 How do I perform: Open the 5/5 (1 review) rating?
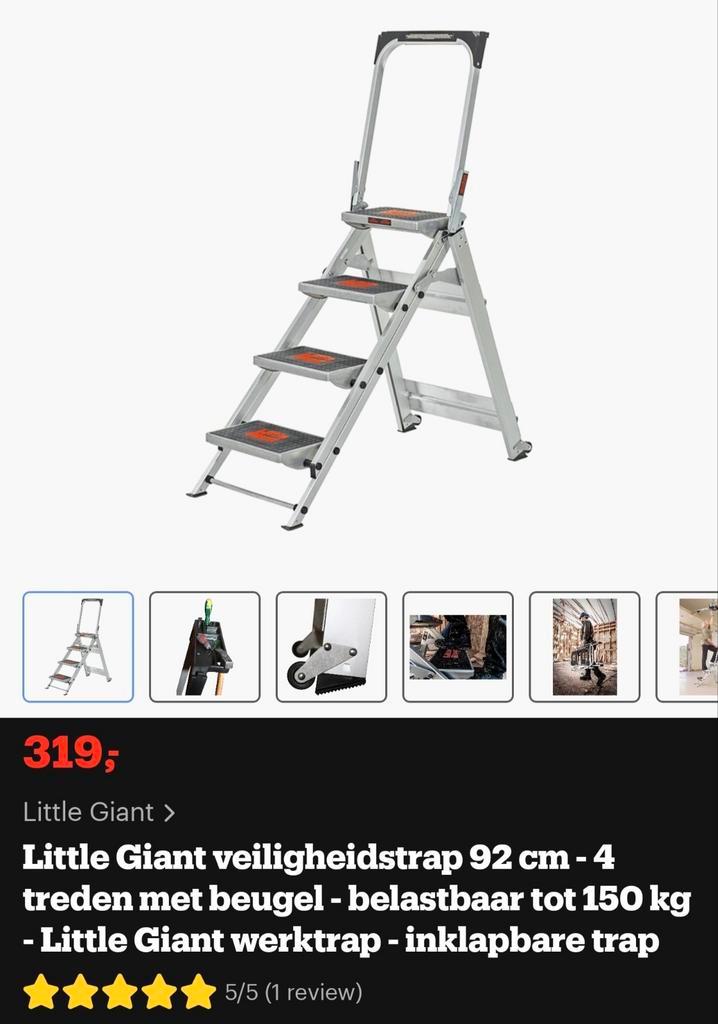point(293,992)
